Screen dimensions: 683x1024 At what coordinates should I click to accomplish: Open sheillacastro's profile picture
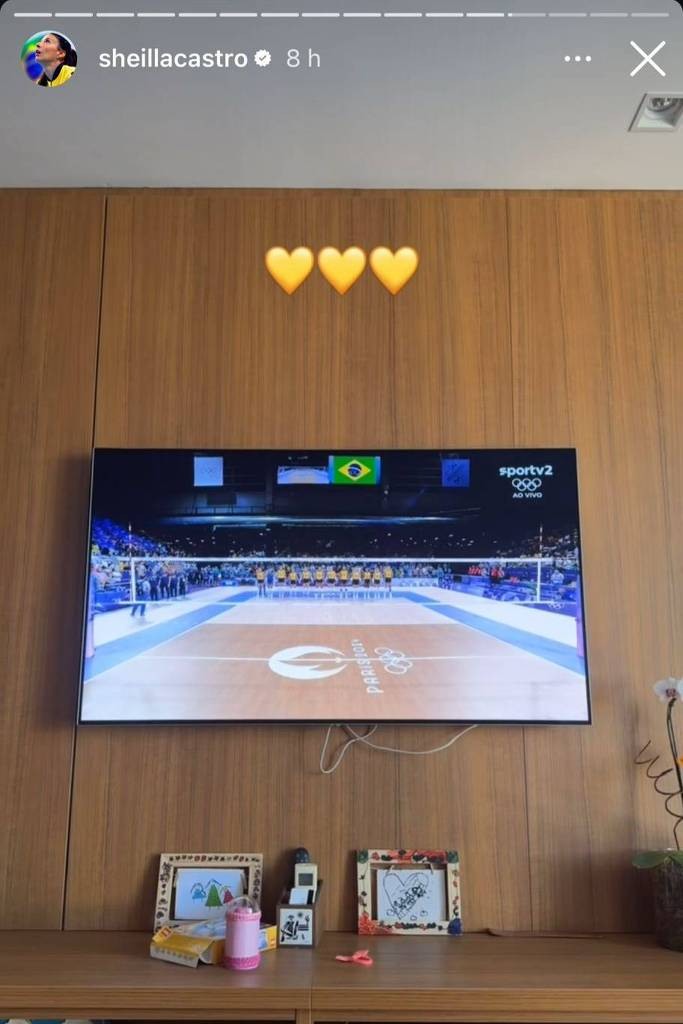[49, 59]
